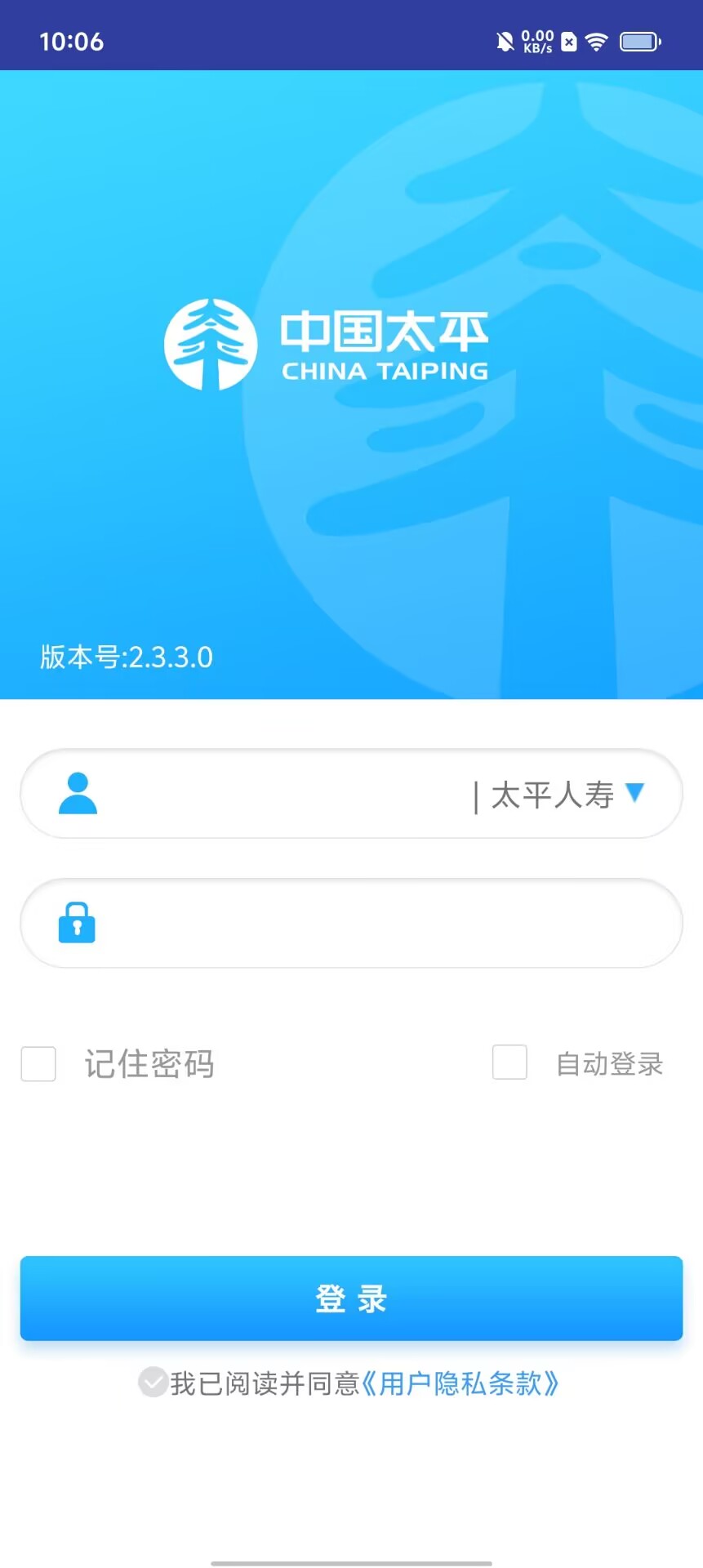Check the 记住密码 checkbox
This screenshot has width=703, height=1568.
tap(38, 1064)
